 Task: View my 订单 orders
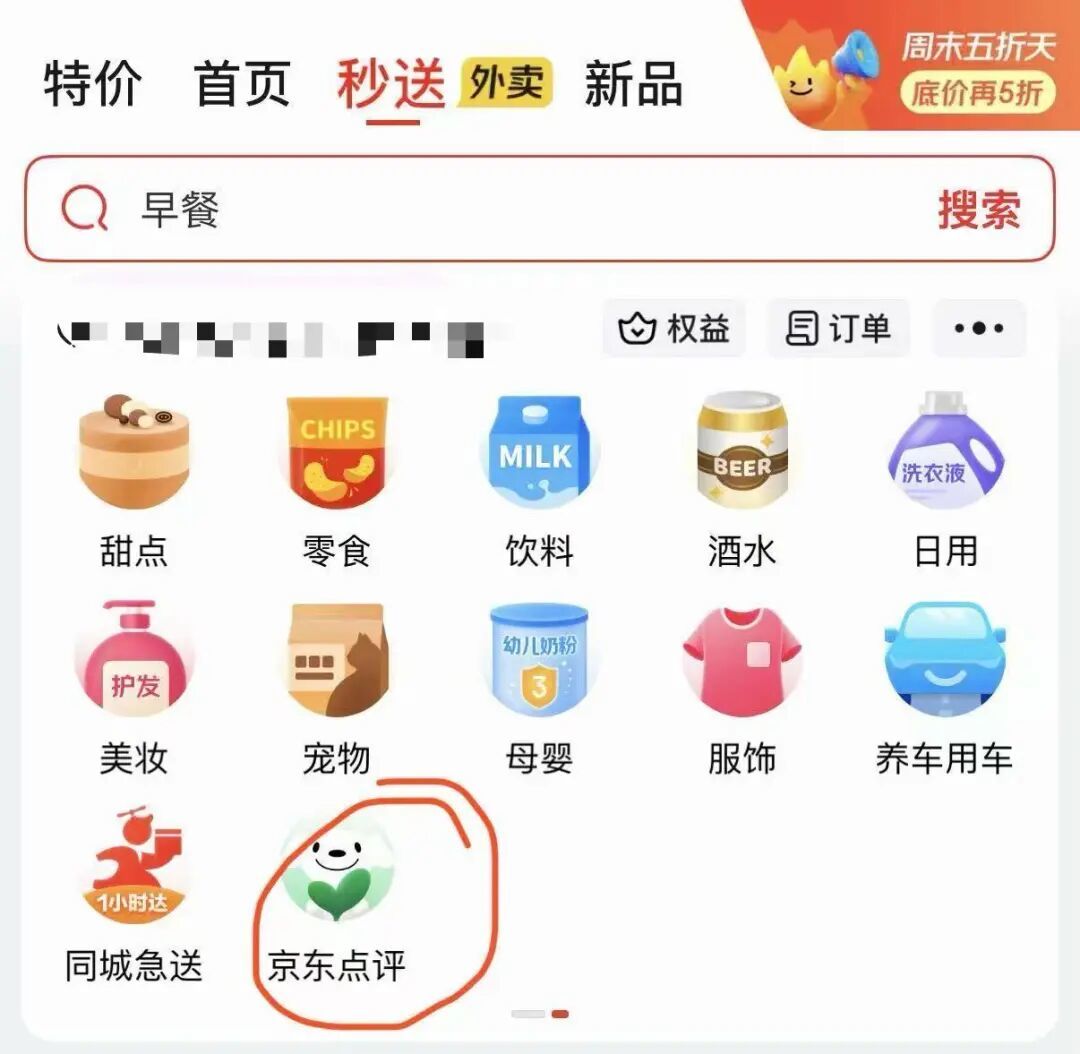838,328
